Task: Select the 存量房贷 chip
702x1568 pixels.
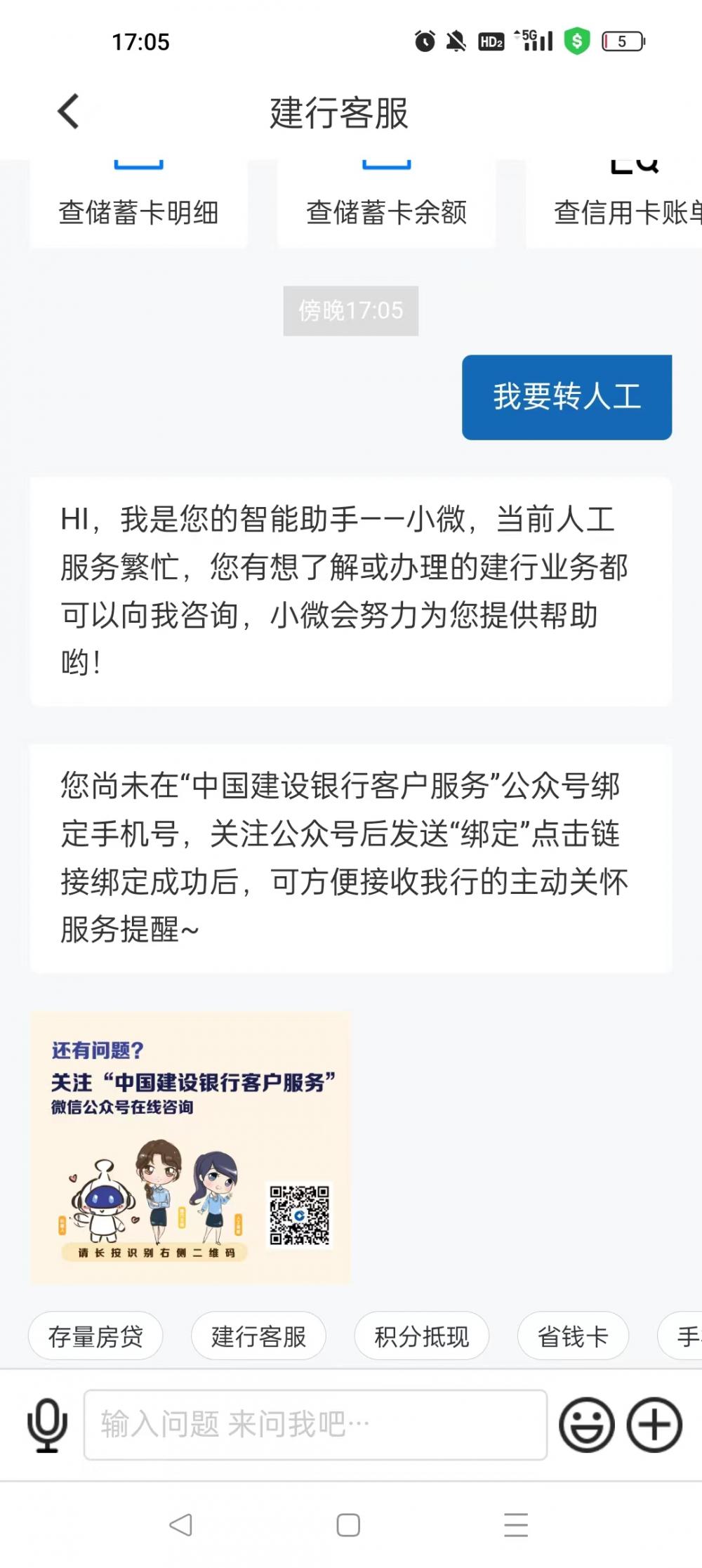Action: pyautogui.click(x=95, y=1336)
